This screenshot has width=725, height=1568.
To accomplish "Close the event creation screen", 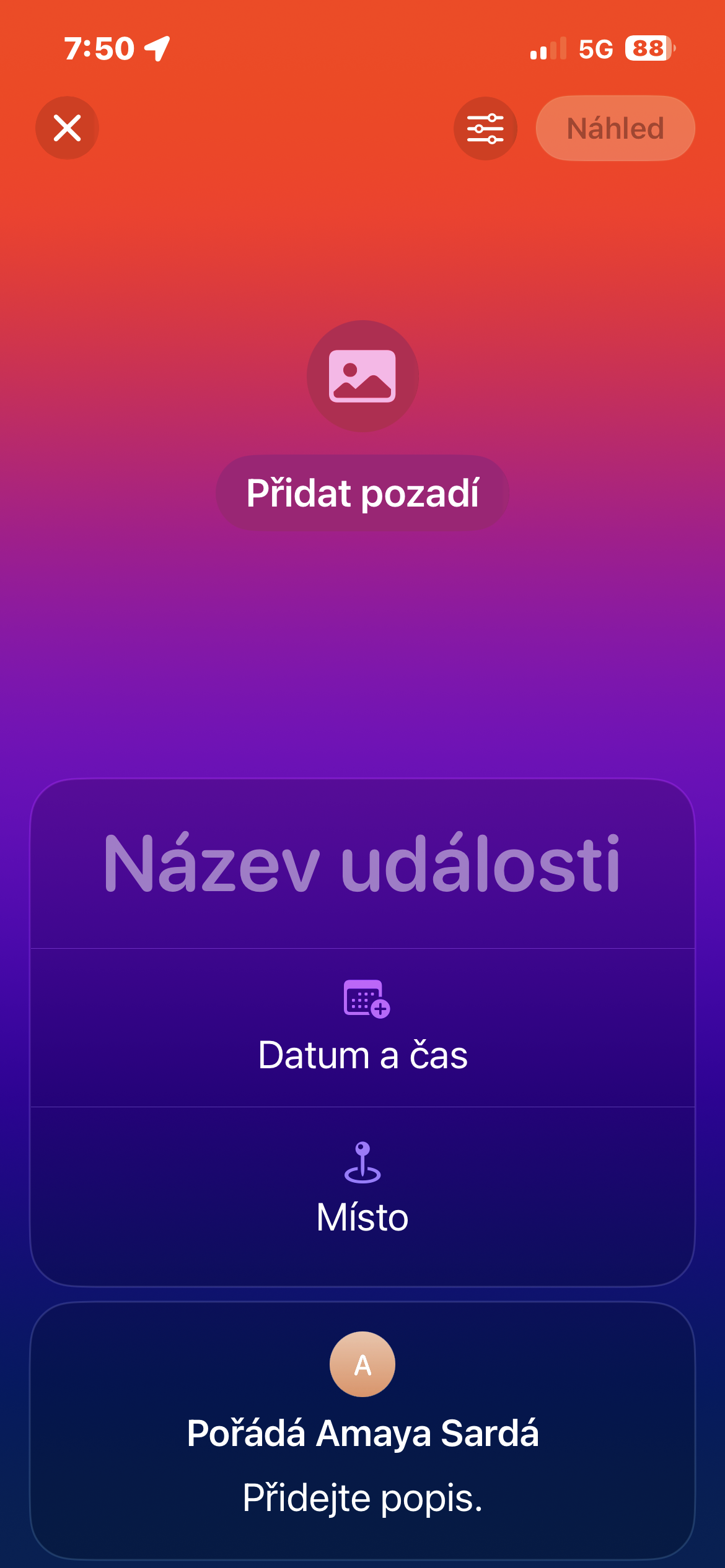I will 67,128.
